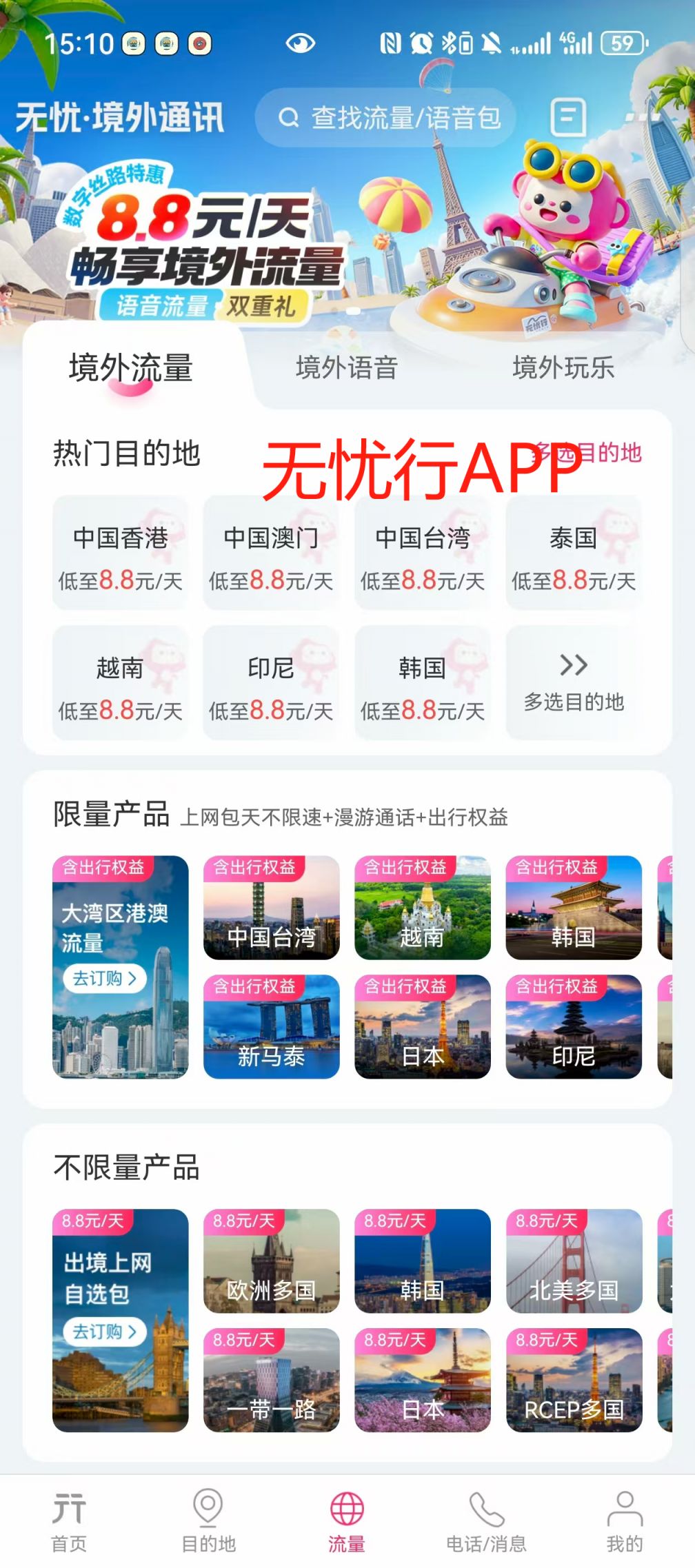
Task: Tap the 多选目的地 arrows tile
Action: click(573, 682)
